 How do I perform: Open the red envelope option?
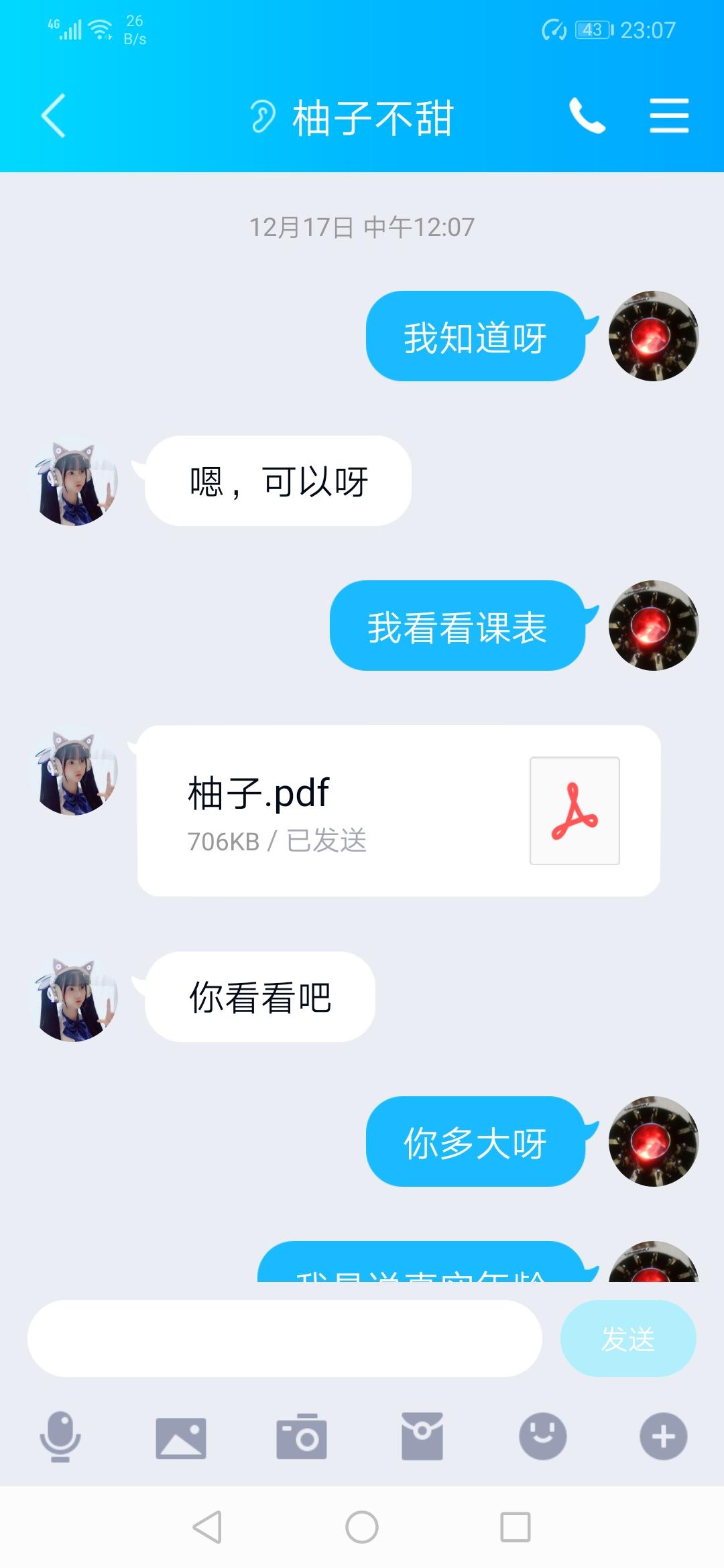pos(422,1437)
